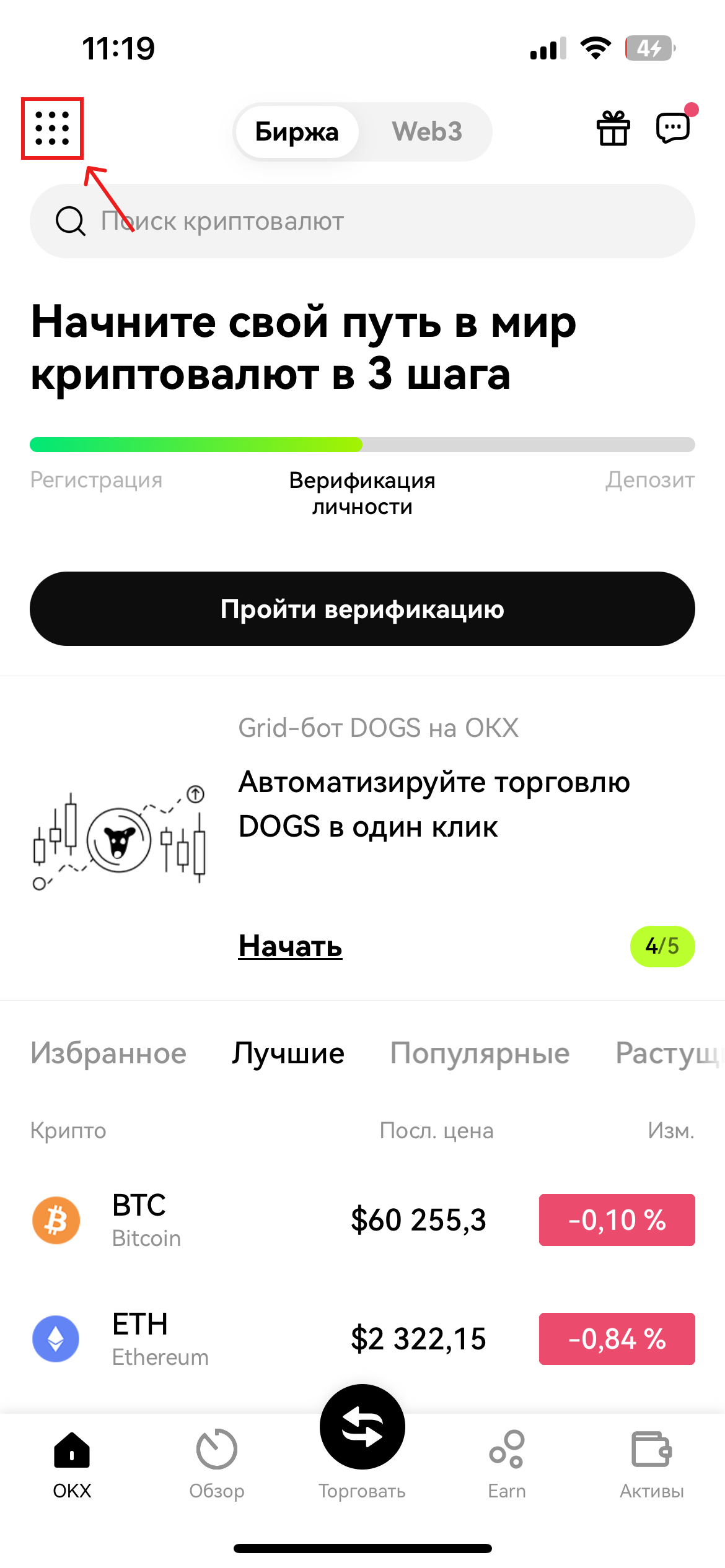Viewport: 725px width, 1568px height.
Task: Open the BTC Bitcoin row
Action: click(x=362, y=1220)
